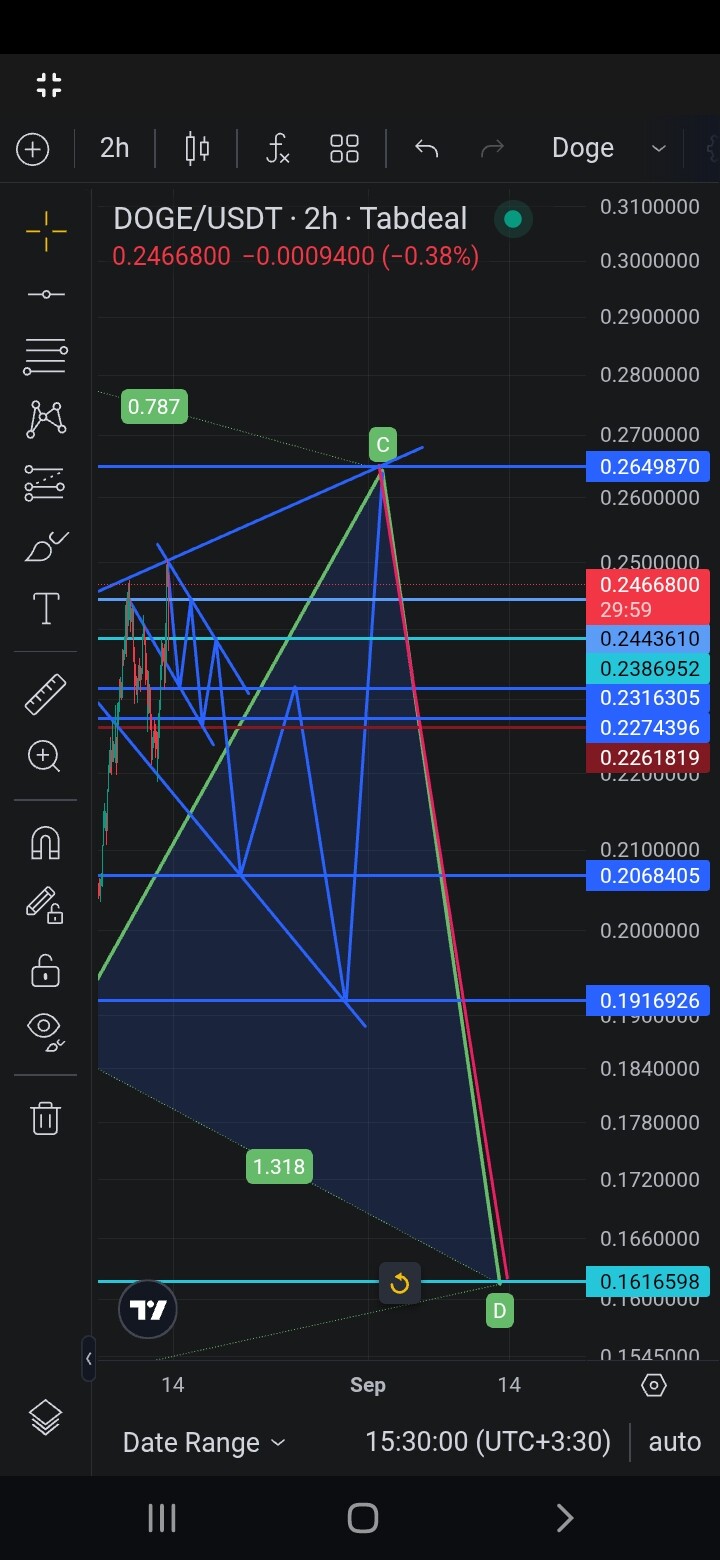720x1560 pixels.
Task: Toggle auto price scale
Action: click(x=675, y=1441)
